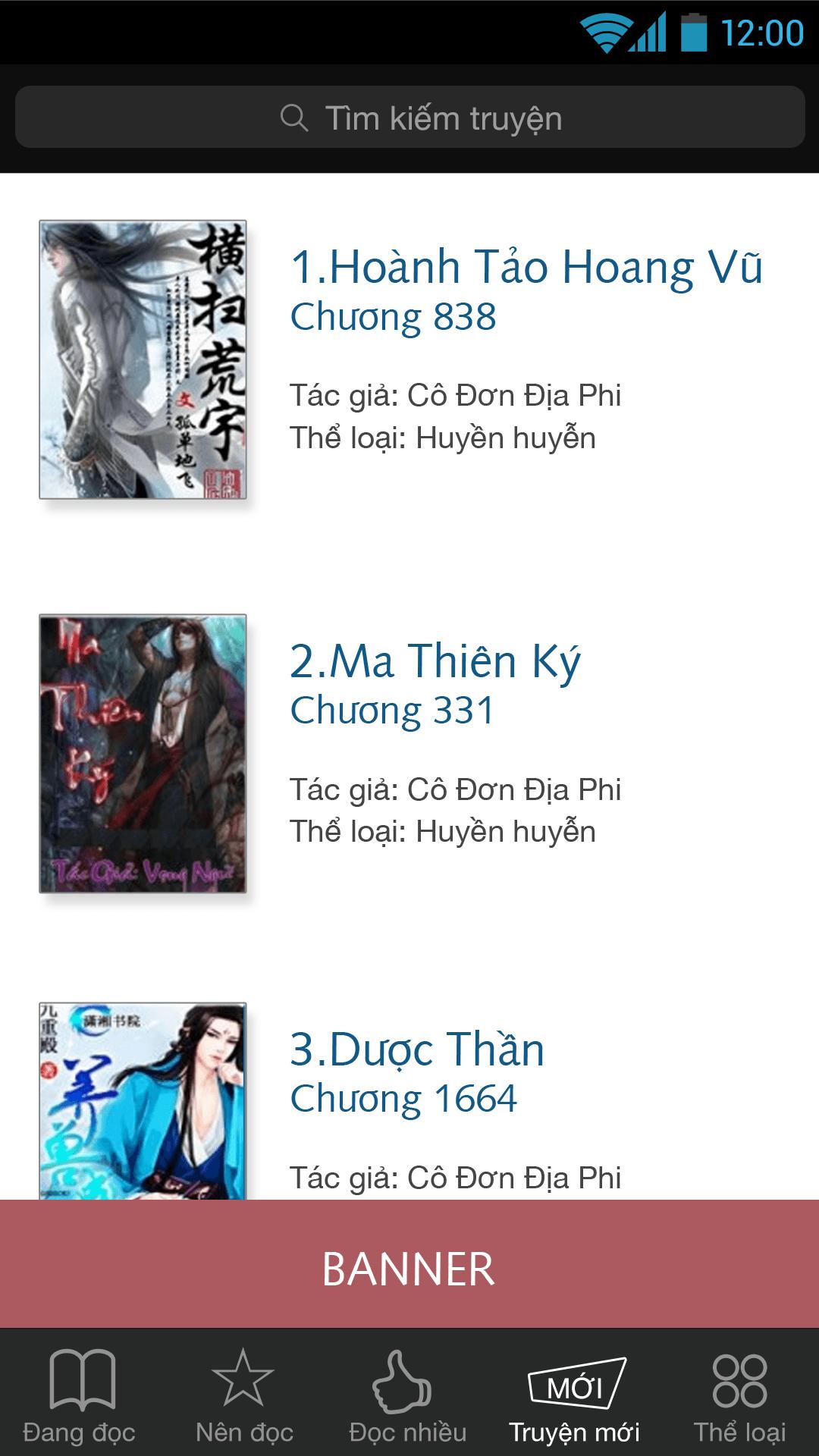Open the story Ma Thiên Ký
This screenshot has width=819, height=1456.
pos(435,662)
